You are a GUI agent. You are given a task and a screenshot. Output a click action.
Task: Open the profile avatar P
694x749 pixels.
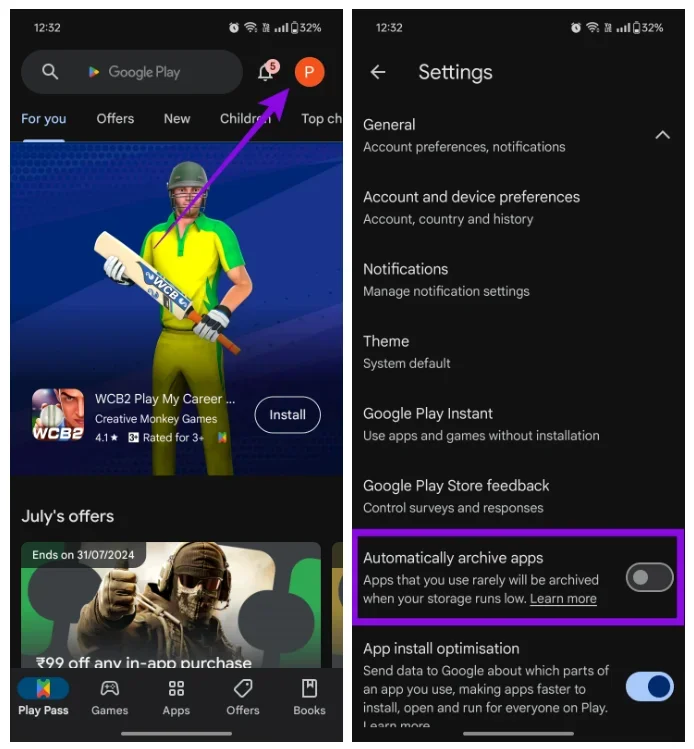pos(309,72)
